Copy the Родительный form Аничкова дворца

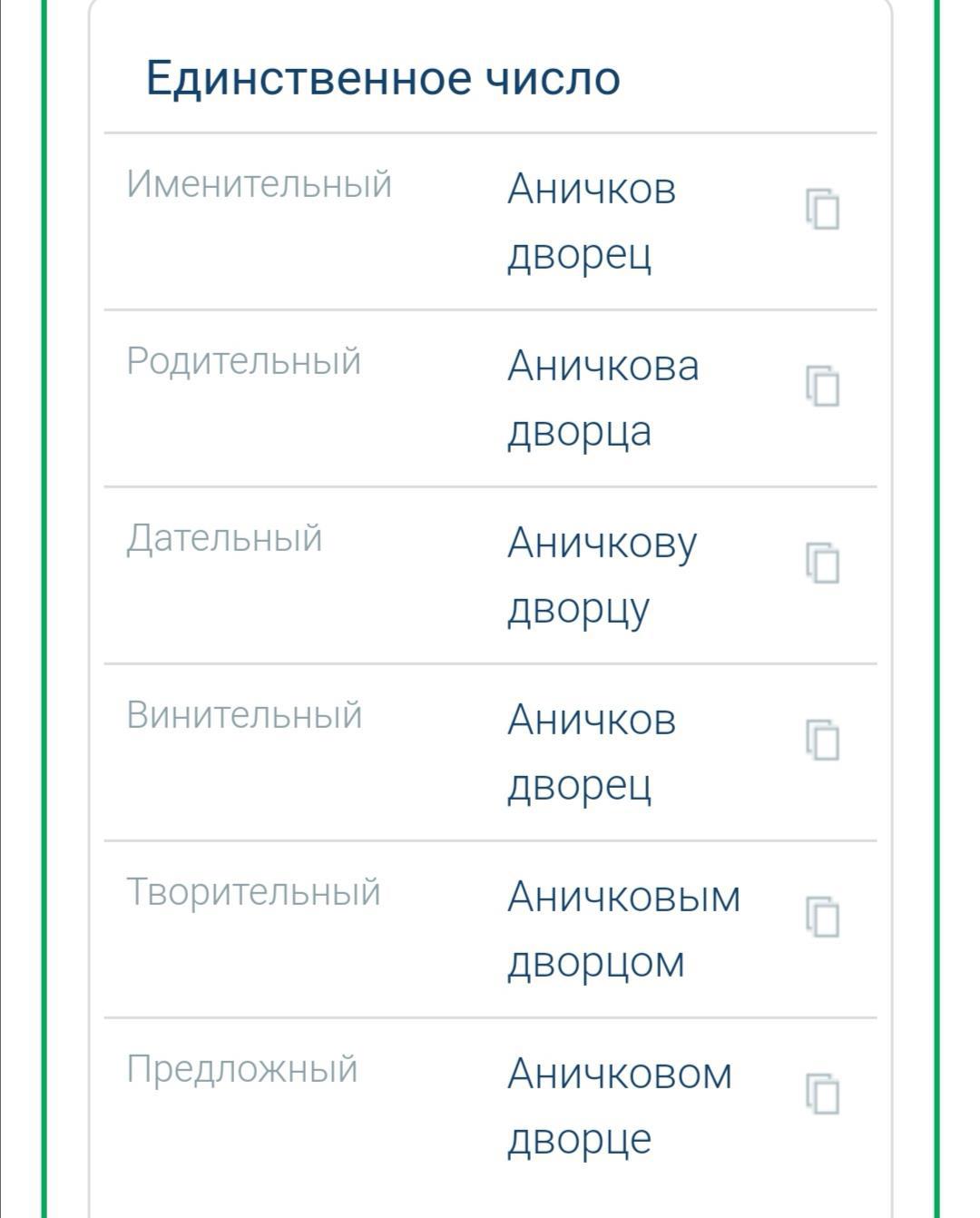(822, 387)
